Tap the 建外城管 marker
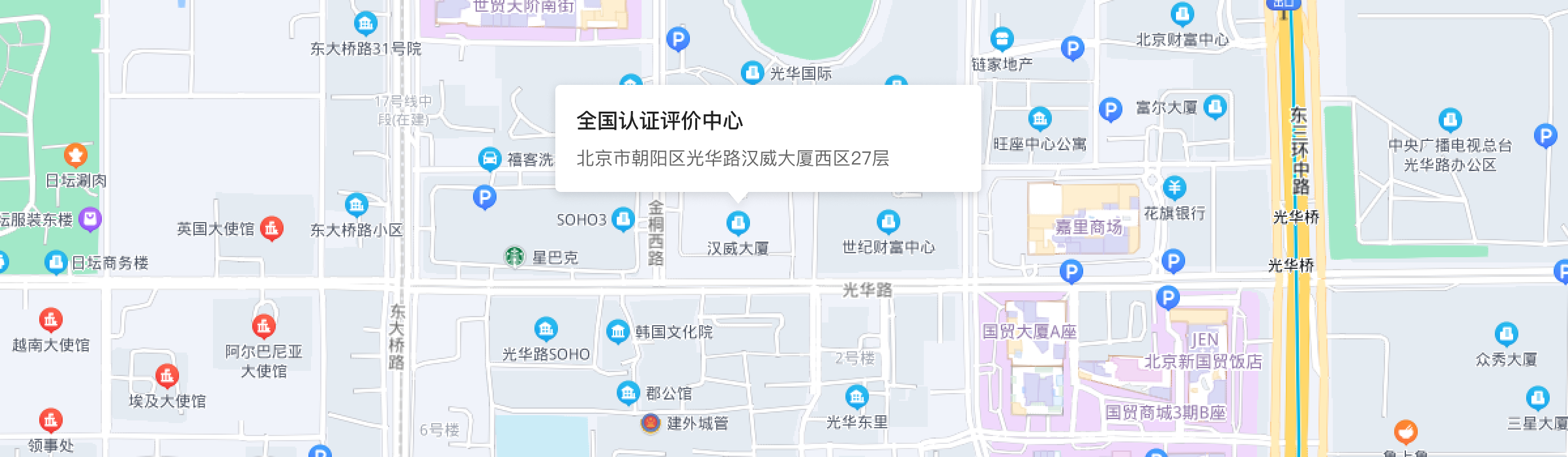This screenshot has width=1568, height=457. 650,422
